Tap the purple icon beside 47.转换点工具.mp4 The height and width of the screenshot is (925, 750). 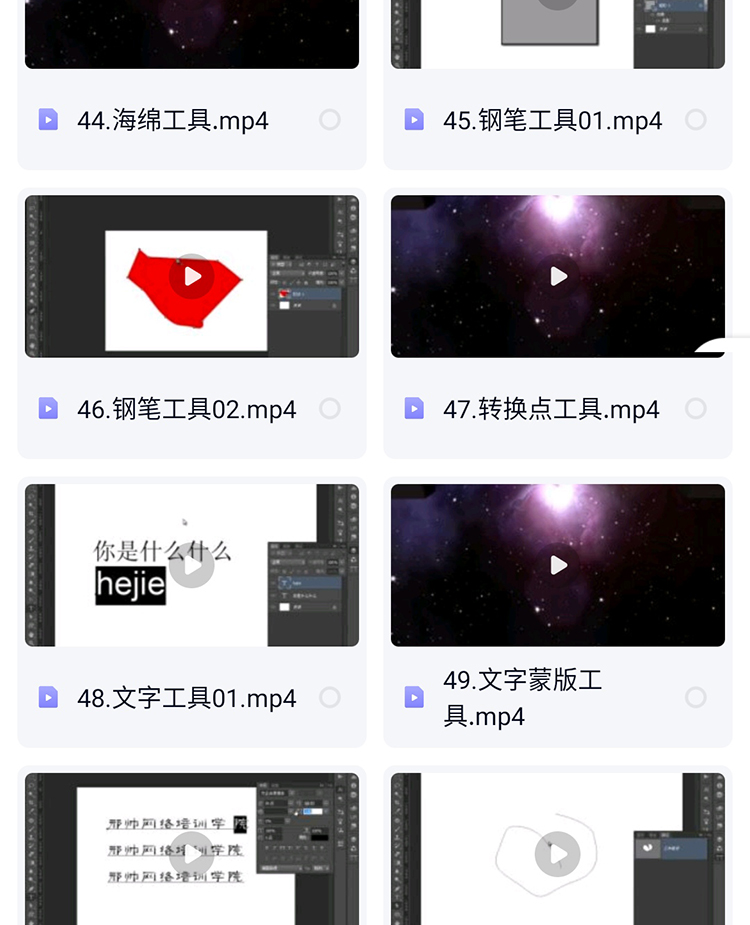point(414,408)
